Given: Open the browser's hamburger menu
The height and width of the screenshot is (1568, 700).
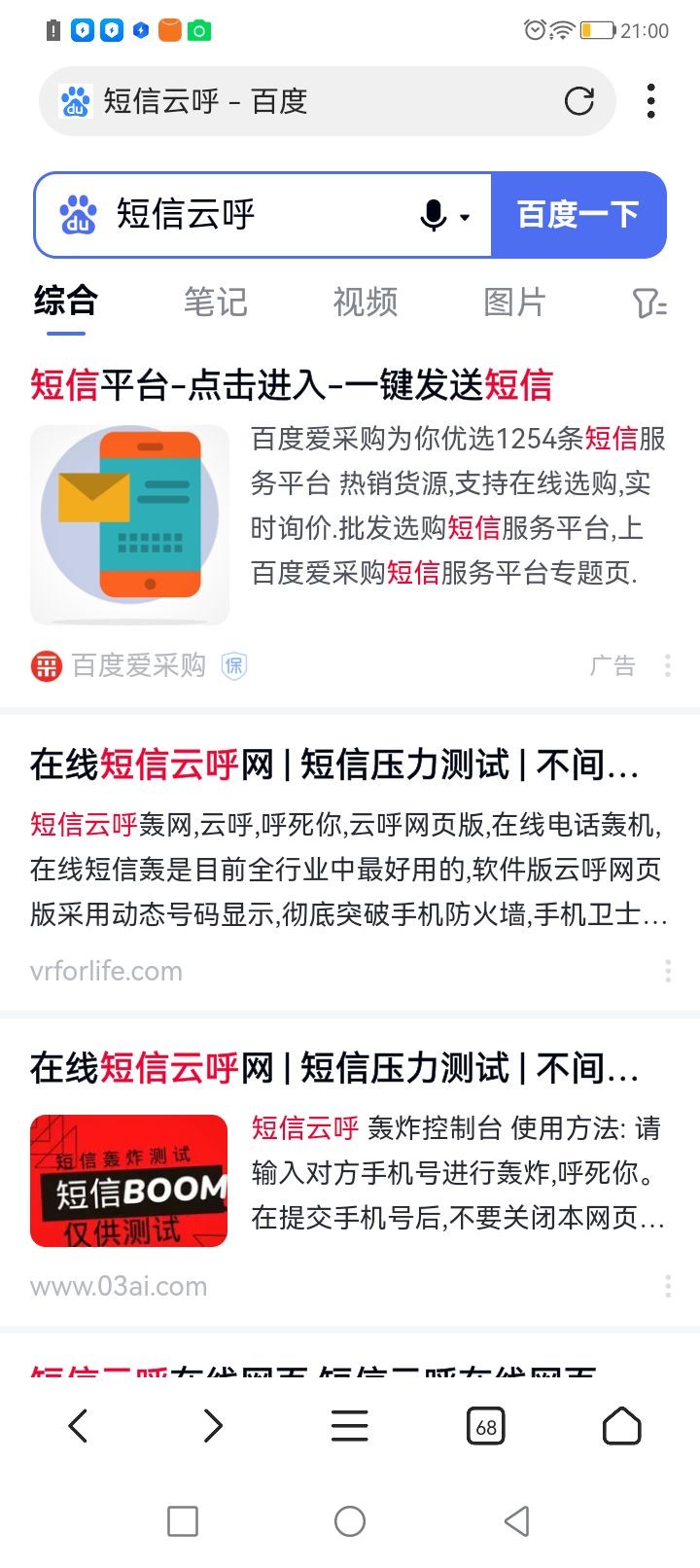Looking at the screenshot, I should point(350,1426).
